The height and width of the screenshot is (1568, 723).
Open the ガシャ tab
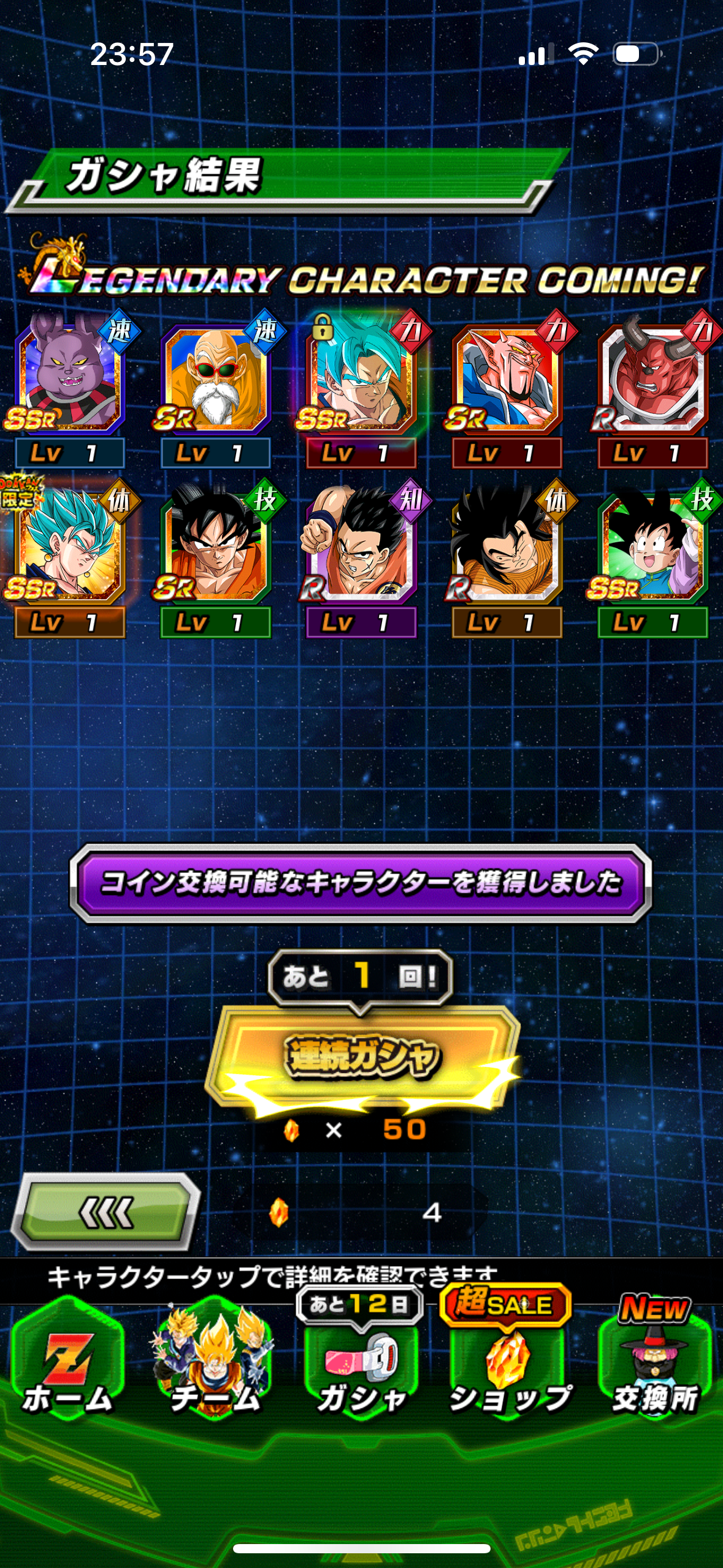(361, 1363)
